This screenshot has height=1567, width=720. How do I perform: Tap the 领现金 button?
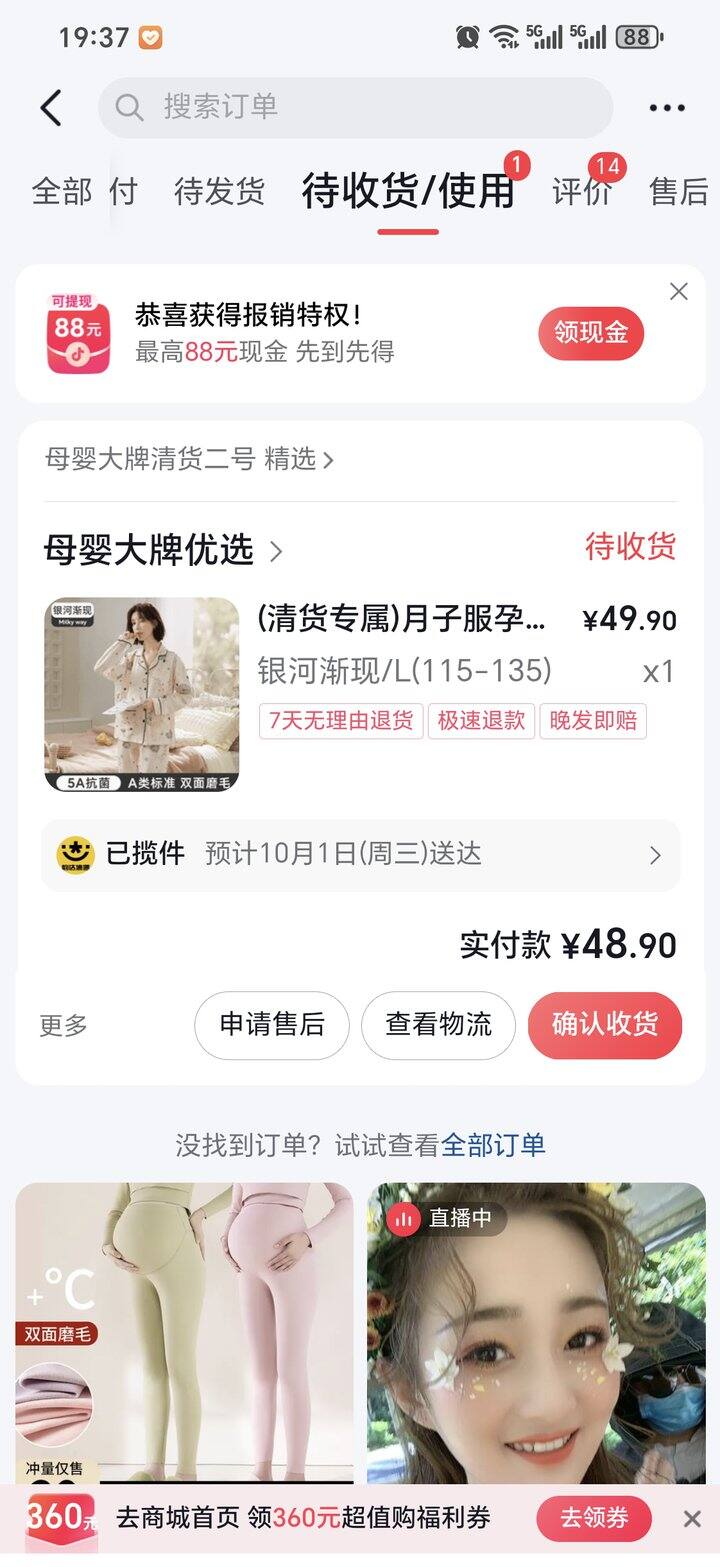pos(591,333)
